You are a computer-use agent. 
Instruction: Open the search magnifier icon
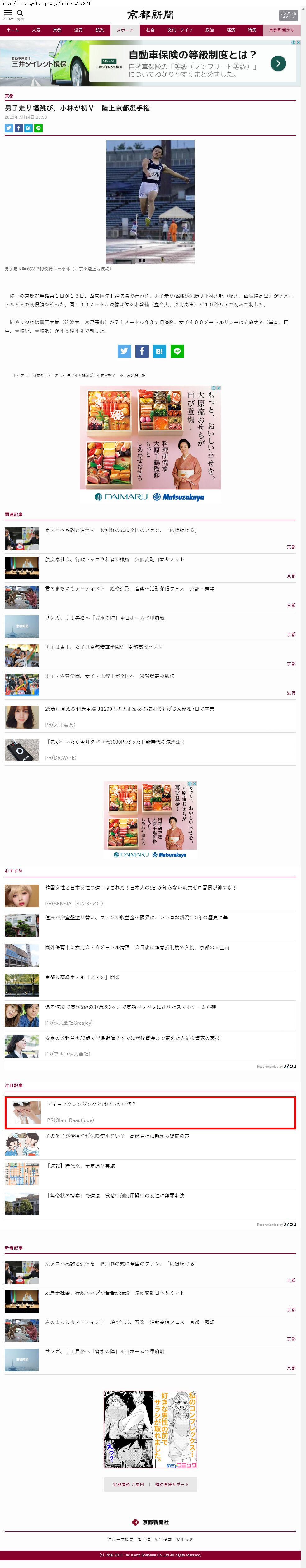click(x=20, y=13)
